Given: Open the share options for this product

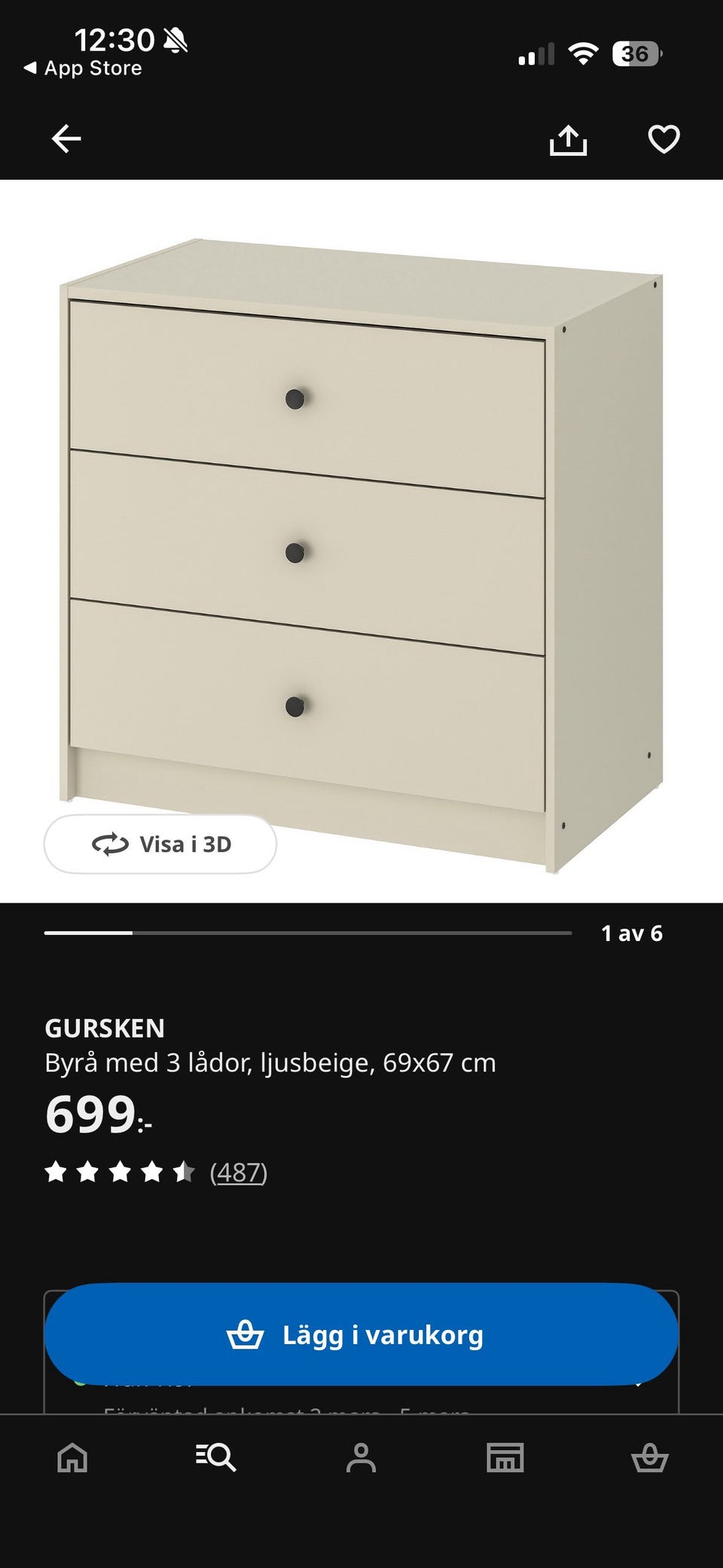Looking at the screenshot, I should point(570,139).
